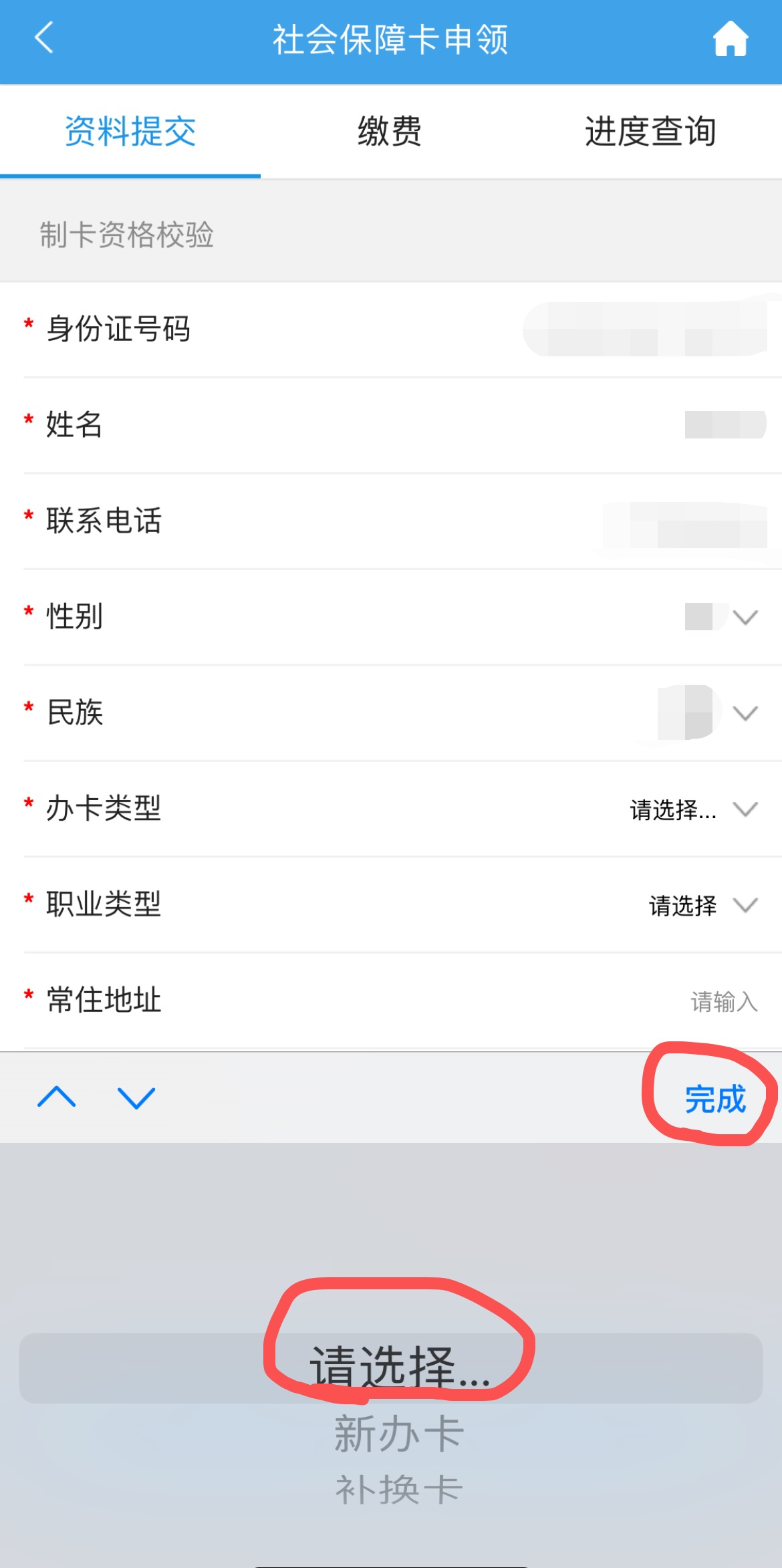Open the home icon in header
The width and height of the screenshot is (782, 1568).
pos(731,38)
